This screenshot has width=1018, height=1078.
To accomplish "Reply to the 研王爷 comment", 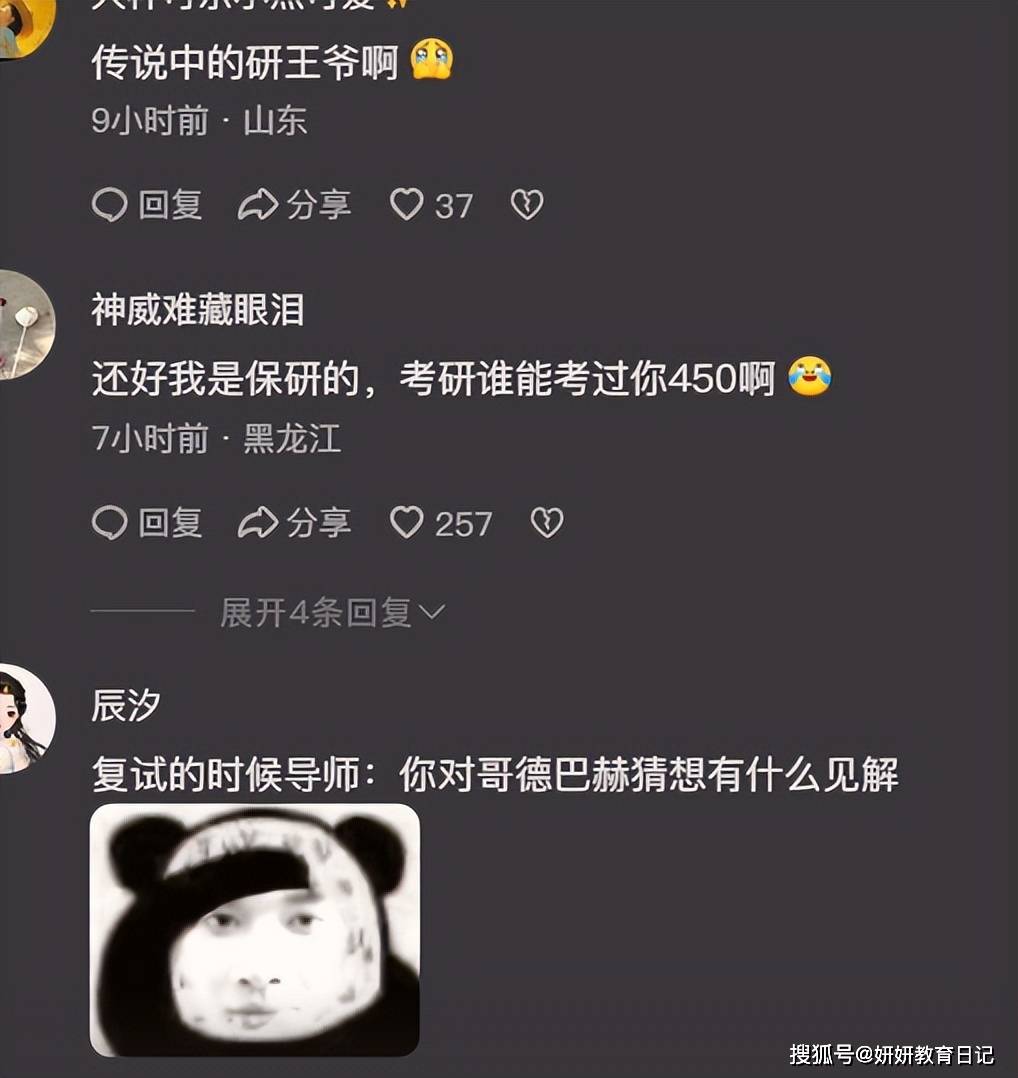I will (147, 205).
